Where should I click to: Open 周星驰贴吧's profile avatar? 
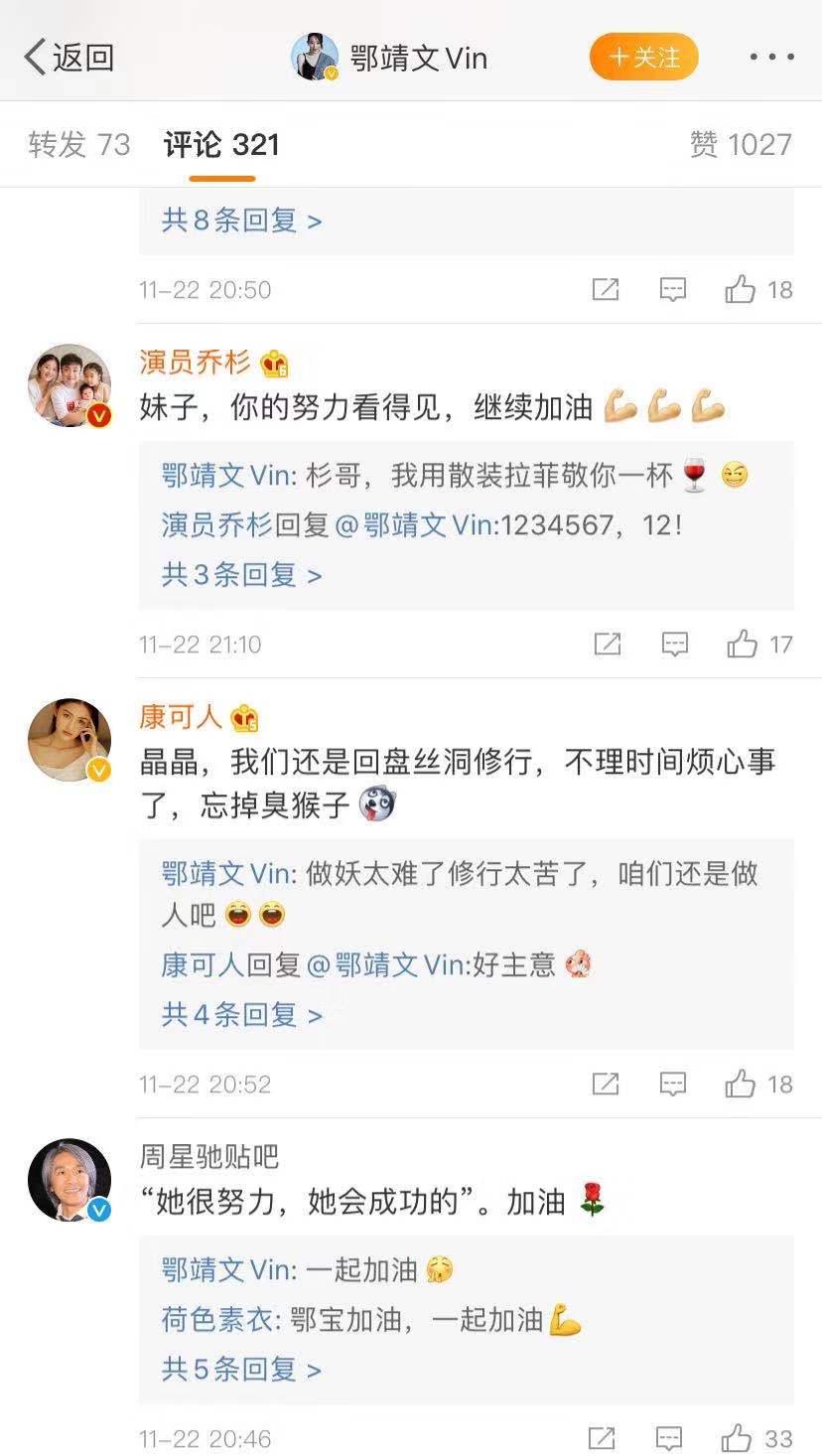pos(69,1180)
